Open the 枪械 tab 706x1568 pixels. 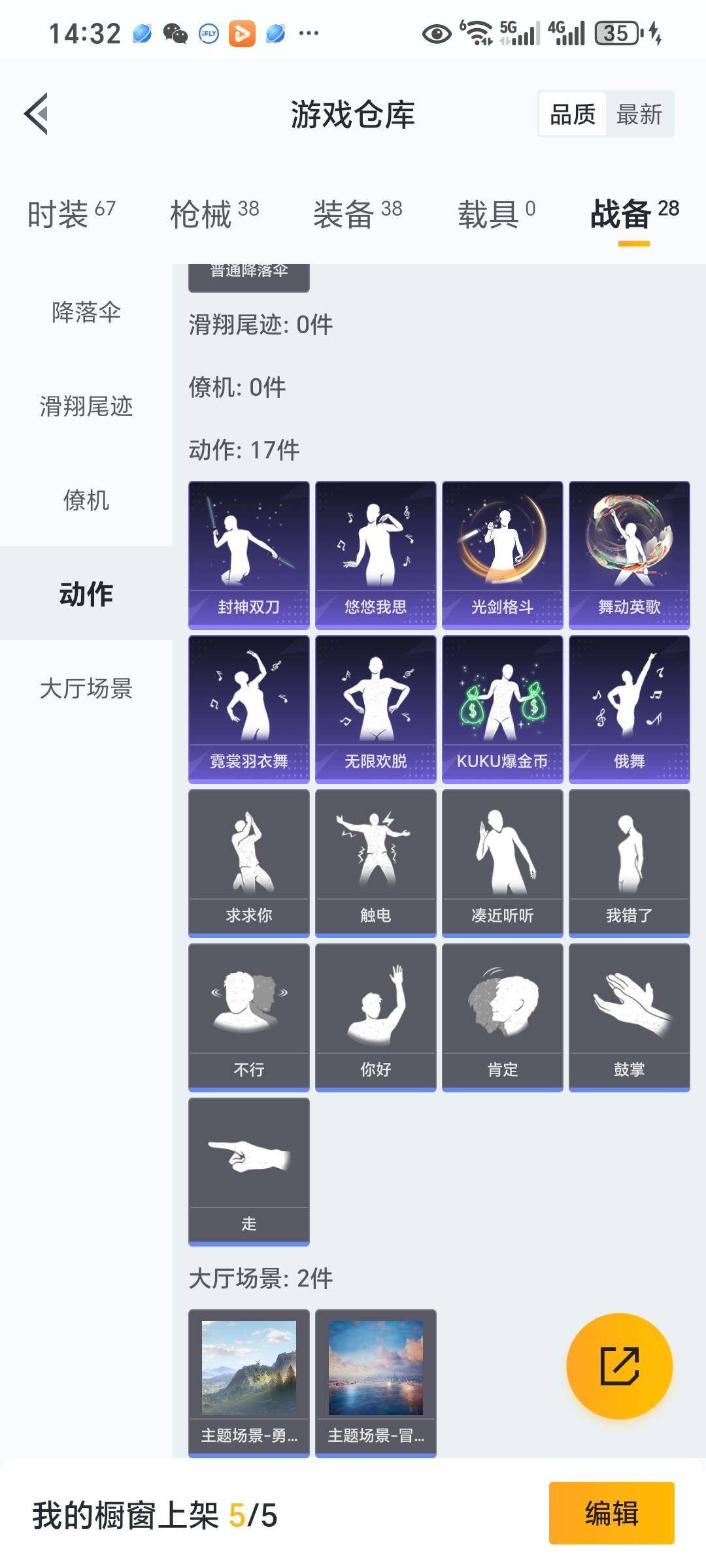[214, 214]
